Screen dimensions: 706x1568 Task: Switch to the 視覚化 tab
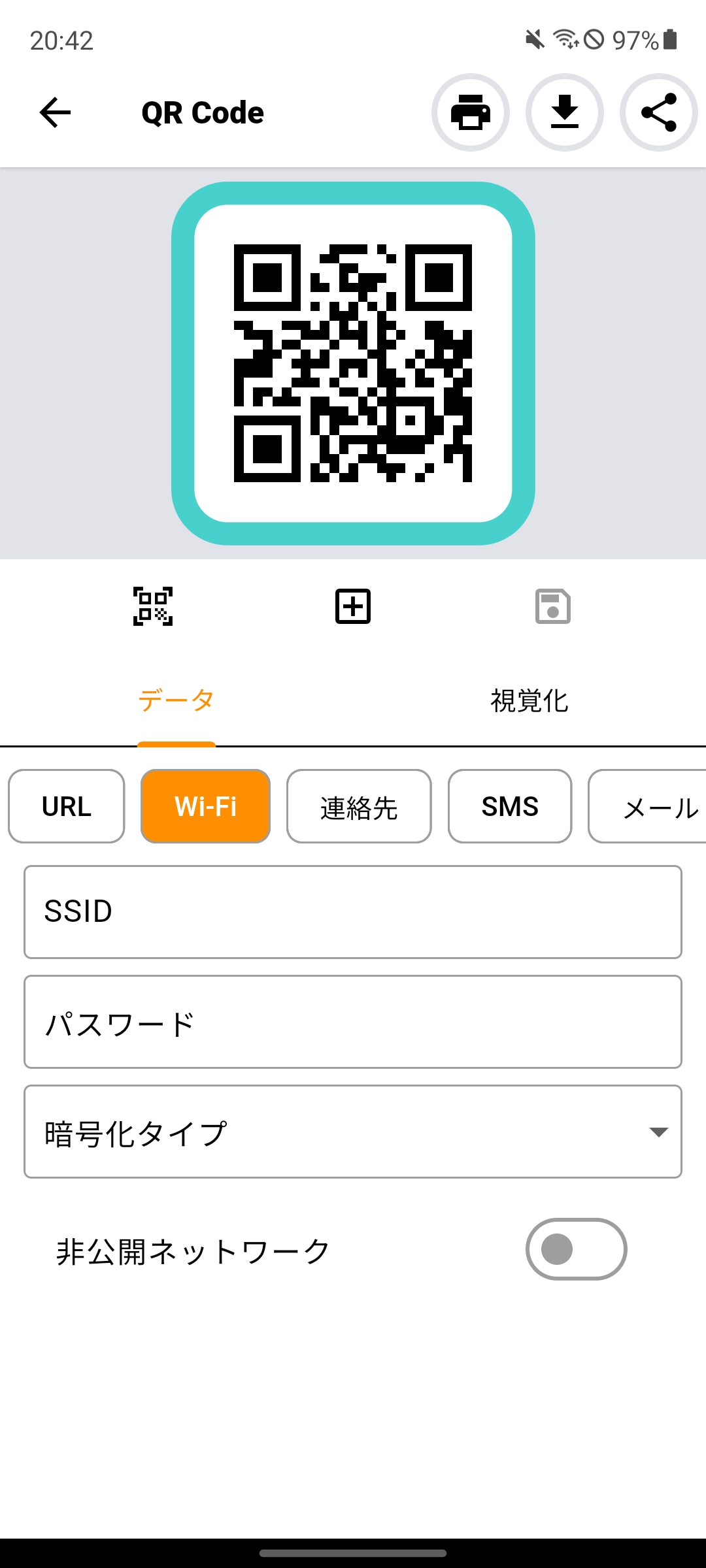point(529,700)
